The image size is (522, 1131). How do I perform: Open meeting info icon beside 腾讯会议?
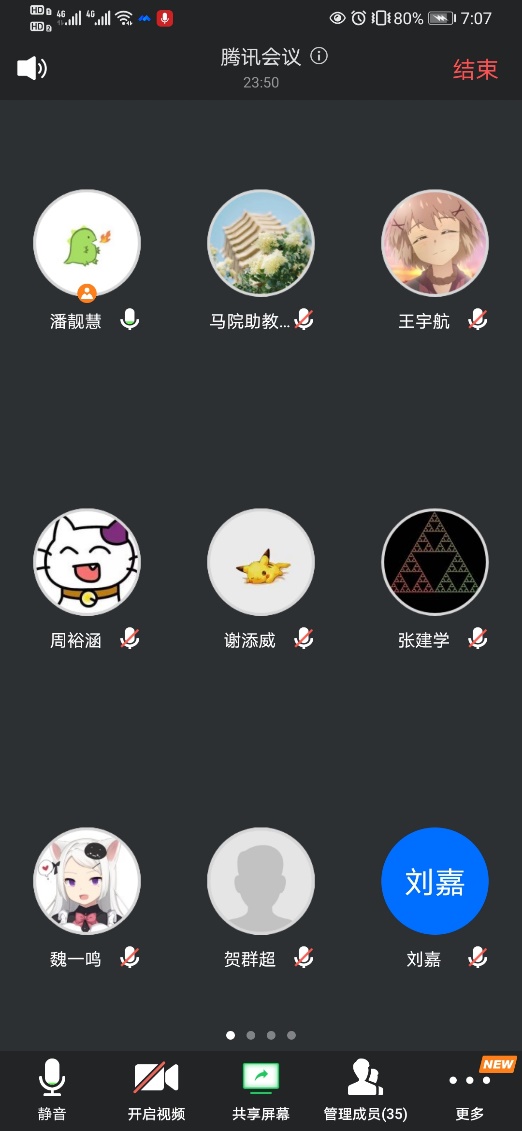pyautogui.click(x=319, y=56)
